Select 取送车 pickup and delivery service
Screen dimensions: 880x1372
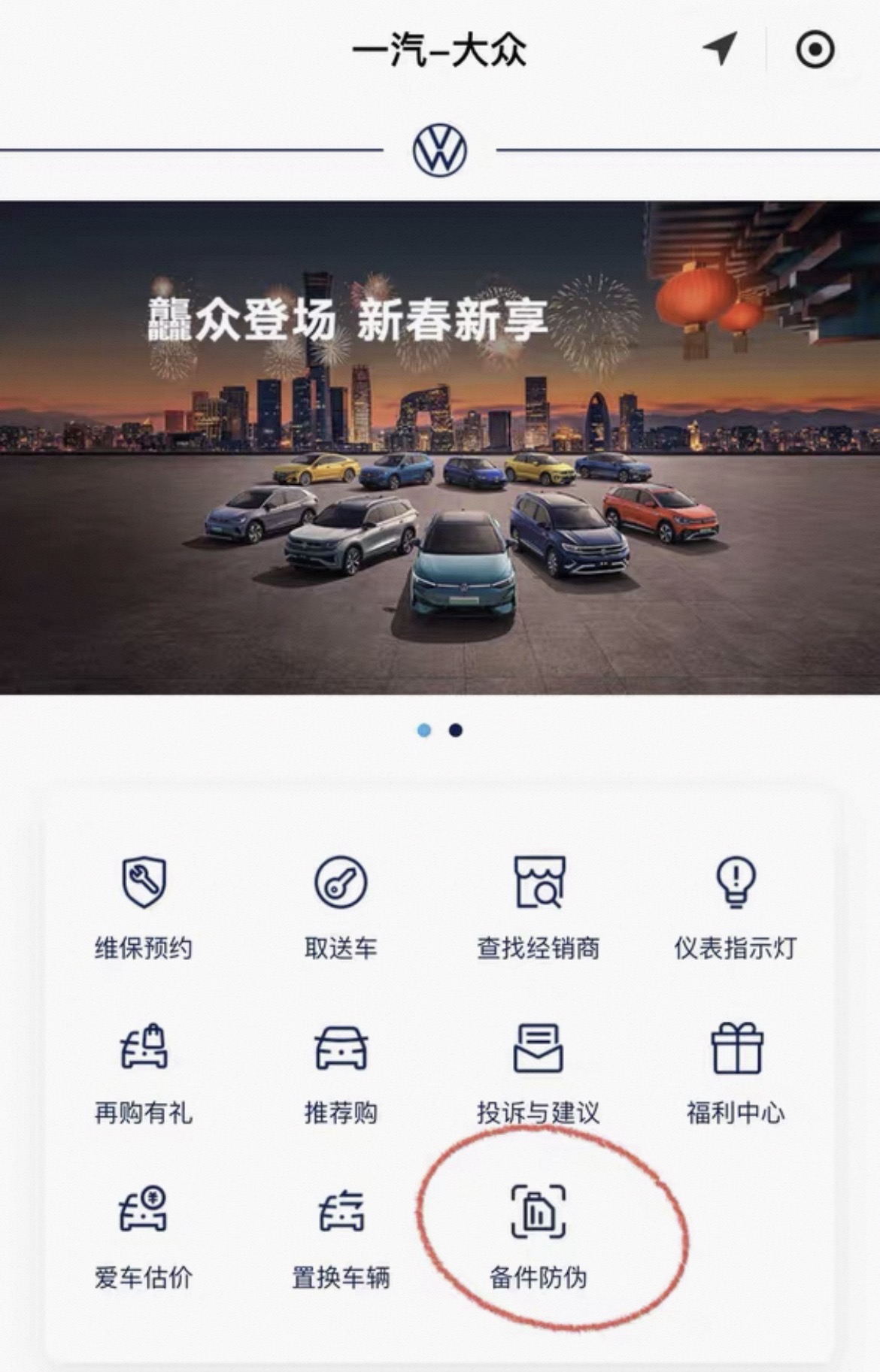[x=341, y=906]
